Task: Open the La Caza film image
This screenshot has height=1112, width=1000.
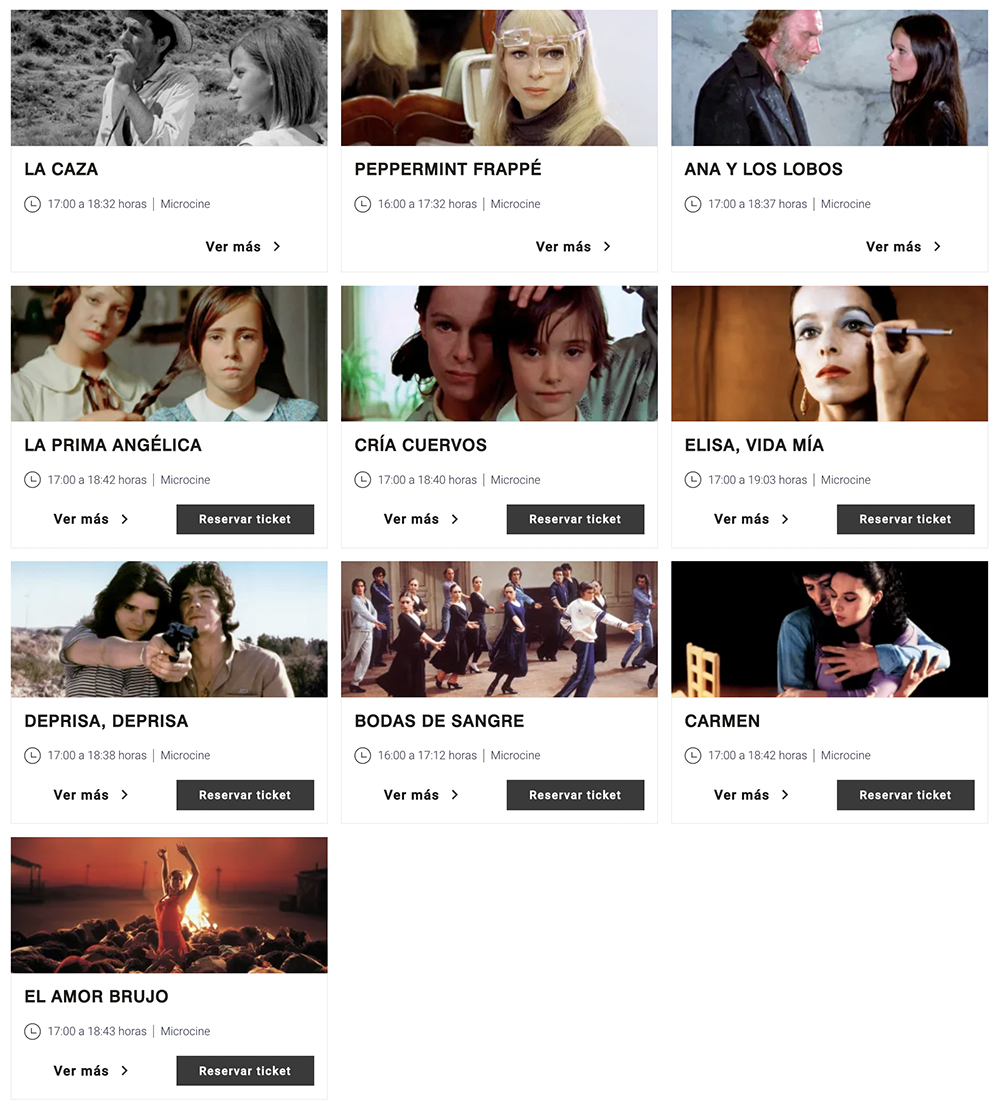Action: pos(169,78)
